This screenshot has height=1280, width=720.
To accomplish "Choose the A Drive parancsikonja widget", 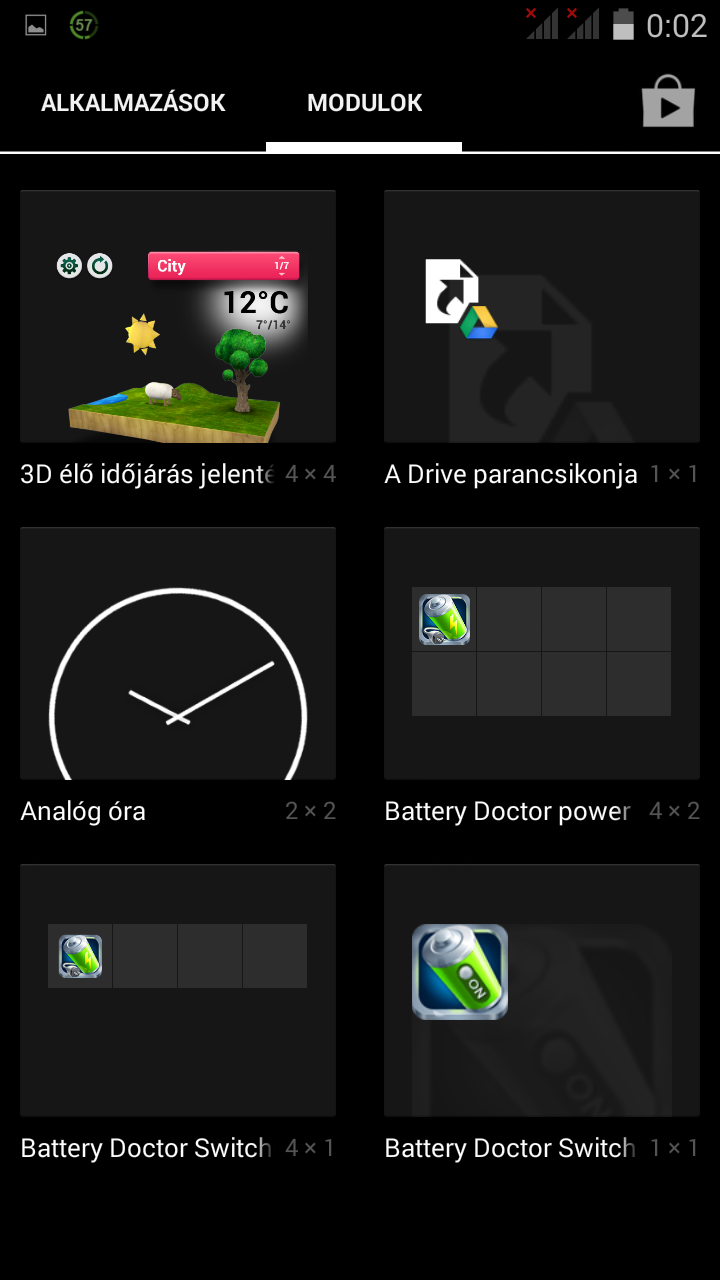I will (x=541, y=318).
